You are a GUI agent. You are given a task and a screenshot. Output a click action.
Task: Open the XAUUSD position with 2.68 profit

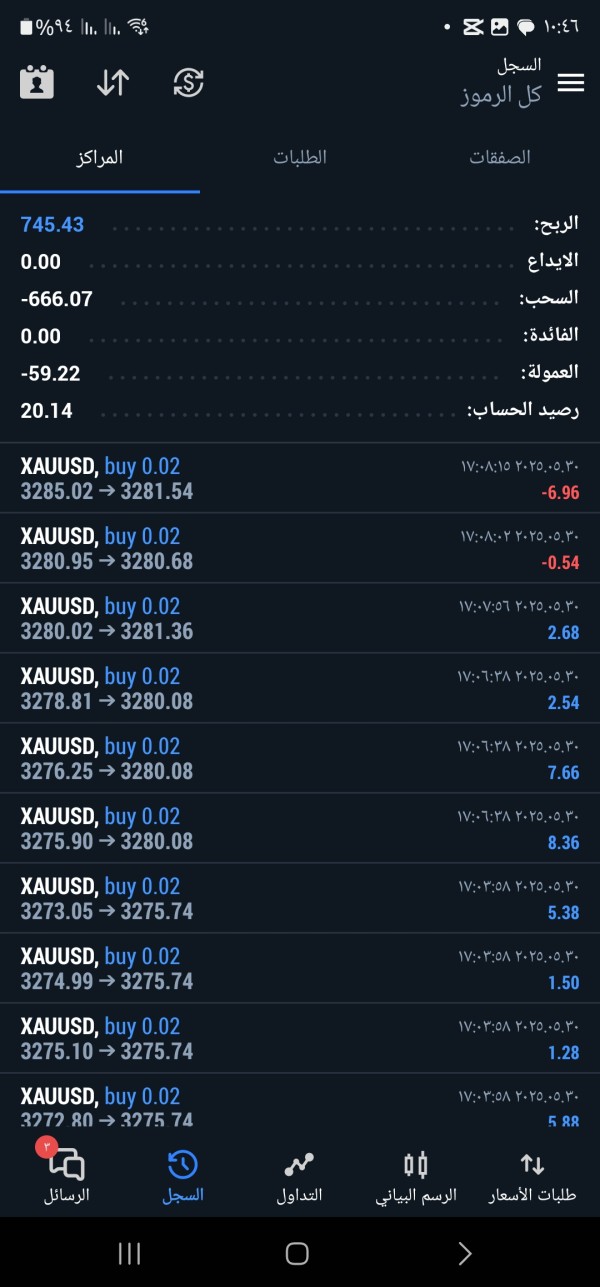(x=300, y=618)
